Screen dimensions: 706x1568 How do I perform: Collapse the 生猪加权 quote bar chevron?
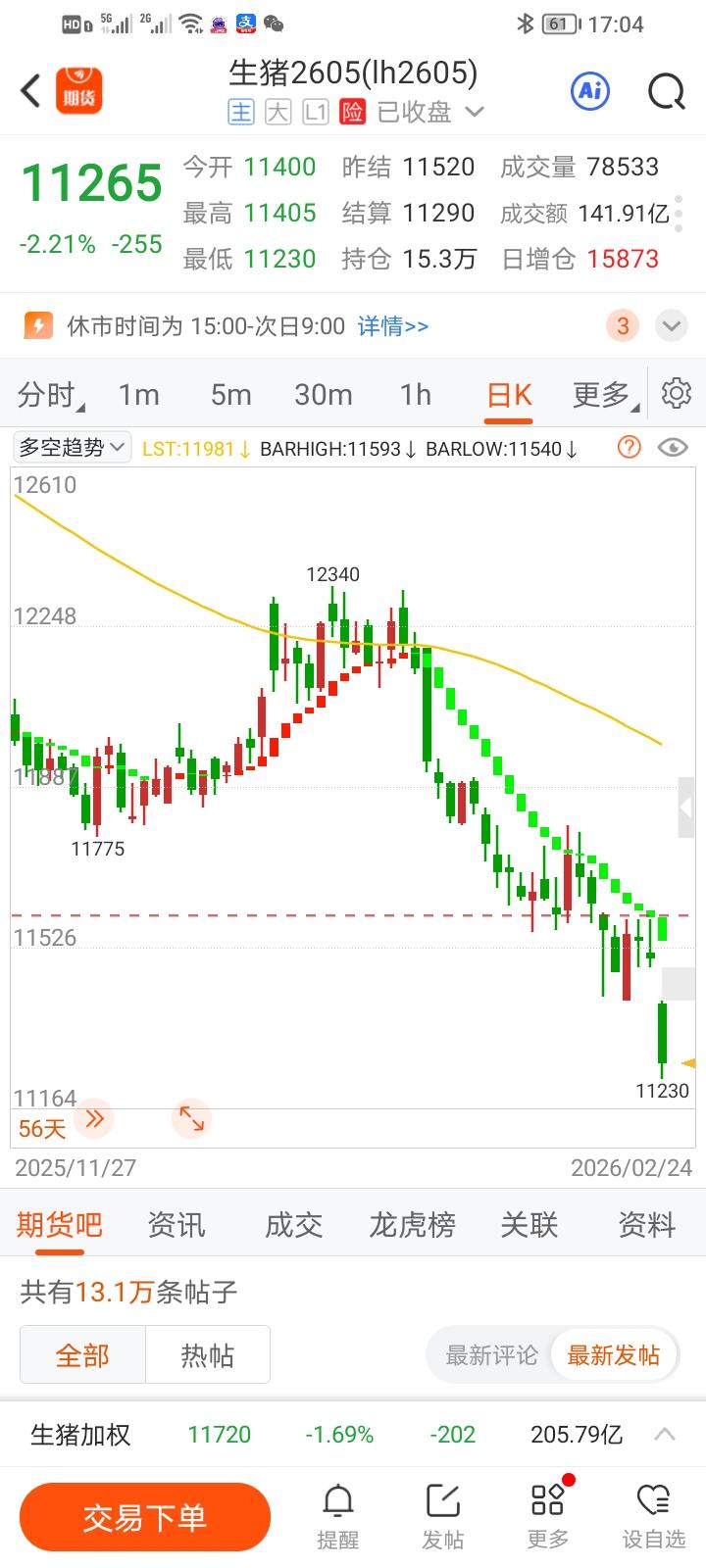click(664, 1433)
